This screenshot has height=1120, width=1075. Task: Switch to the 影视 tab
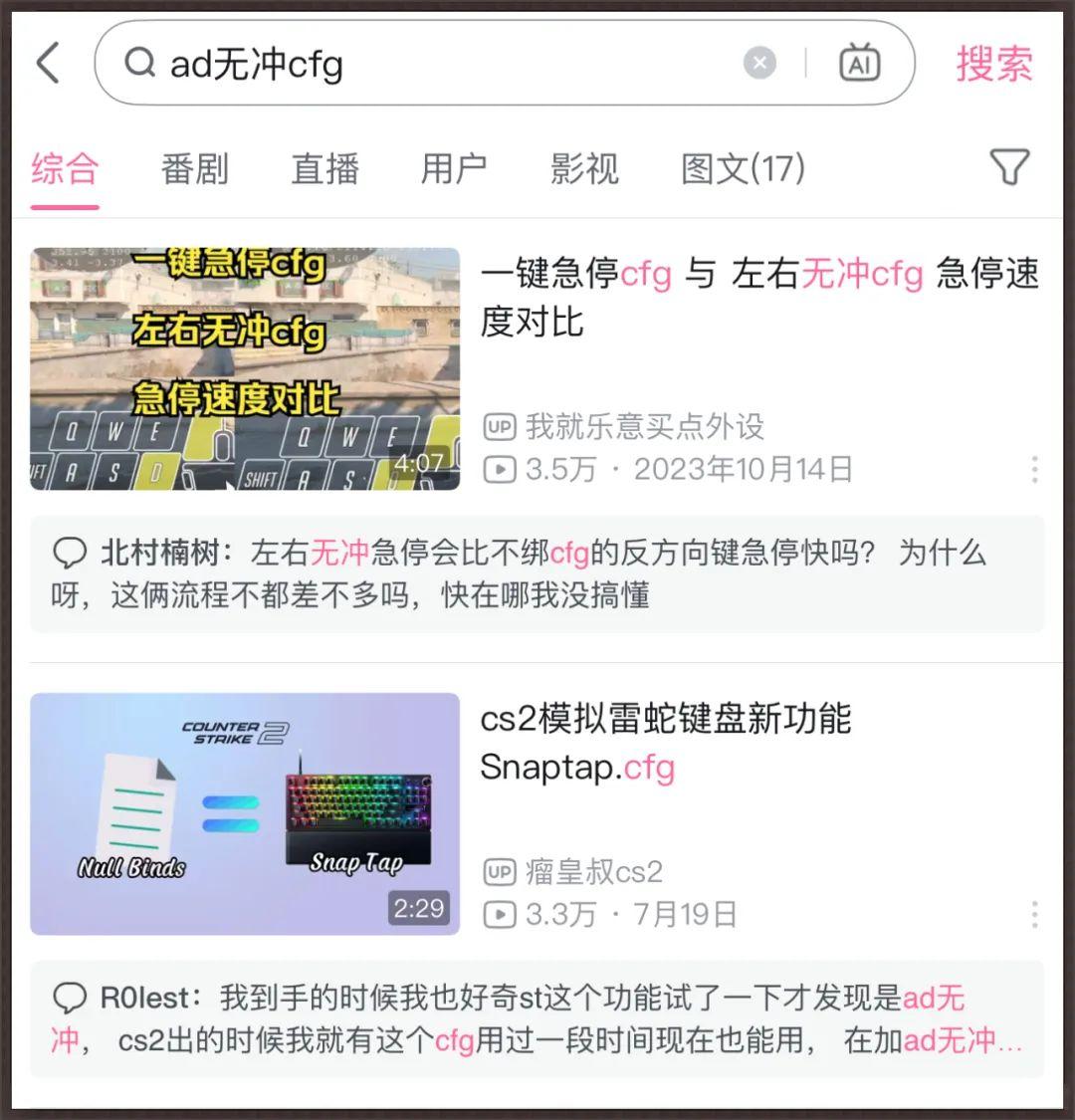(x=584, y=168)
